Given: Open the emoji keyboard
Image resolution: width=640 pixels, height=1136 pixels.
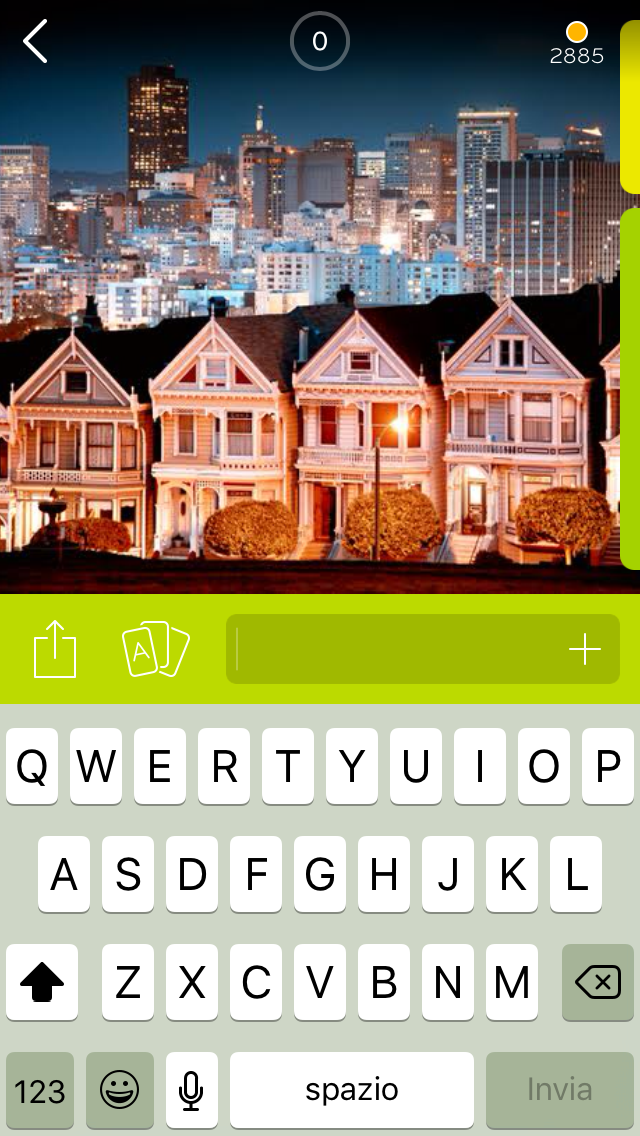Looking at the screenshot, I should (120, 1090).
